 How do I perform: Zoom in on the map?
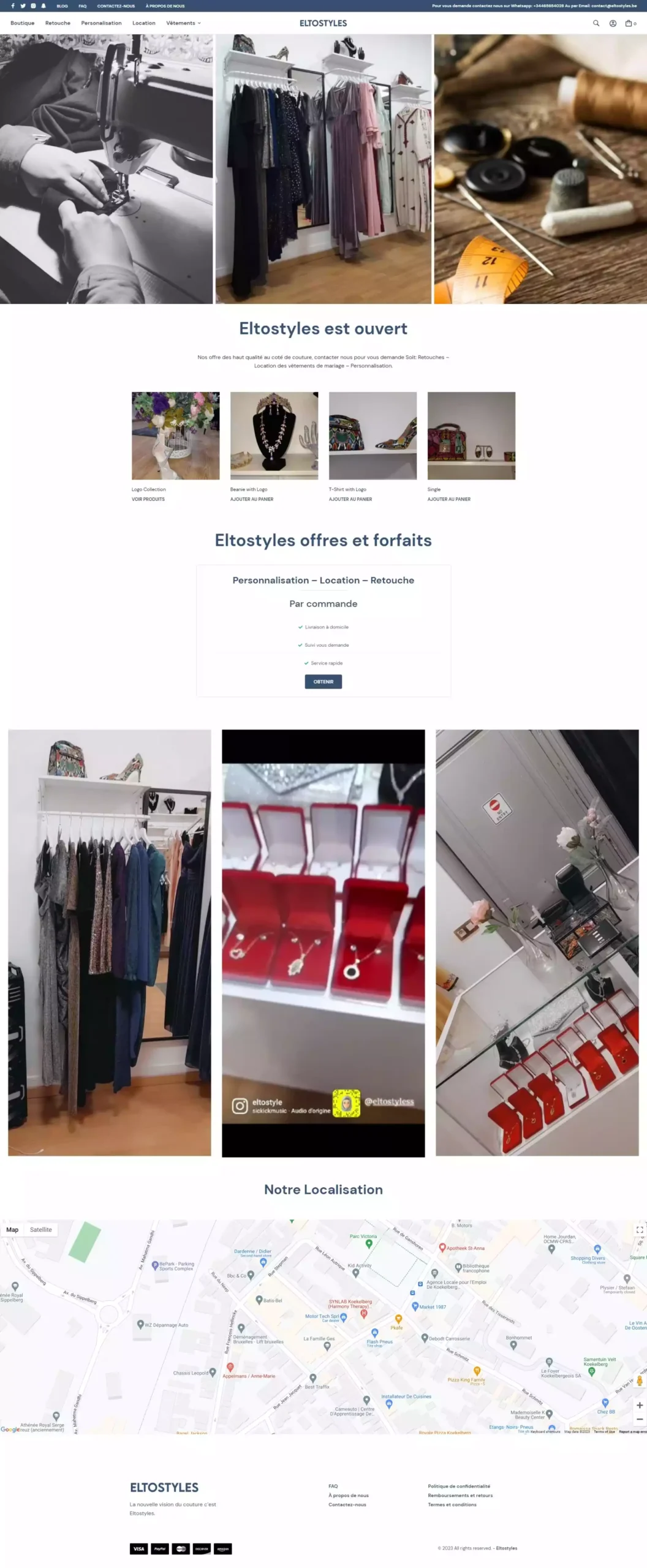[x=639, y=1406]
